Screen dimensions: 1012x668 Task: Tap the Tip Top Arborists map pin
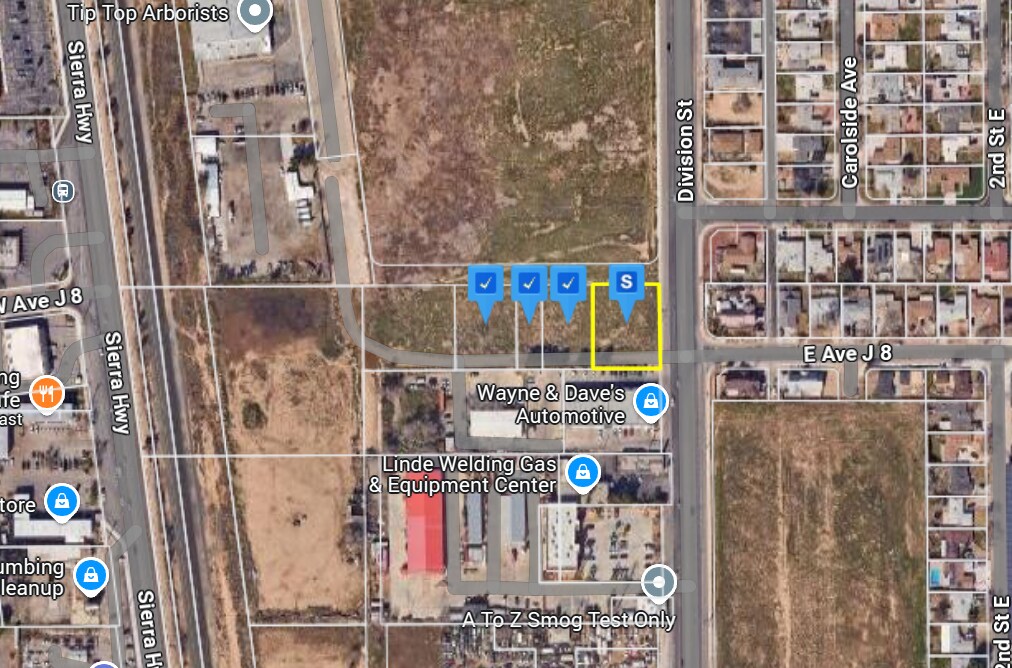[x=257, y=13]
